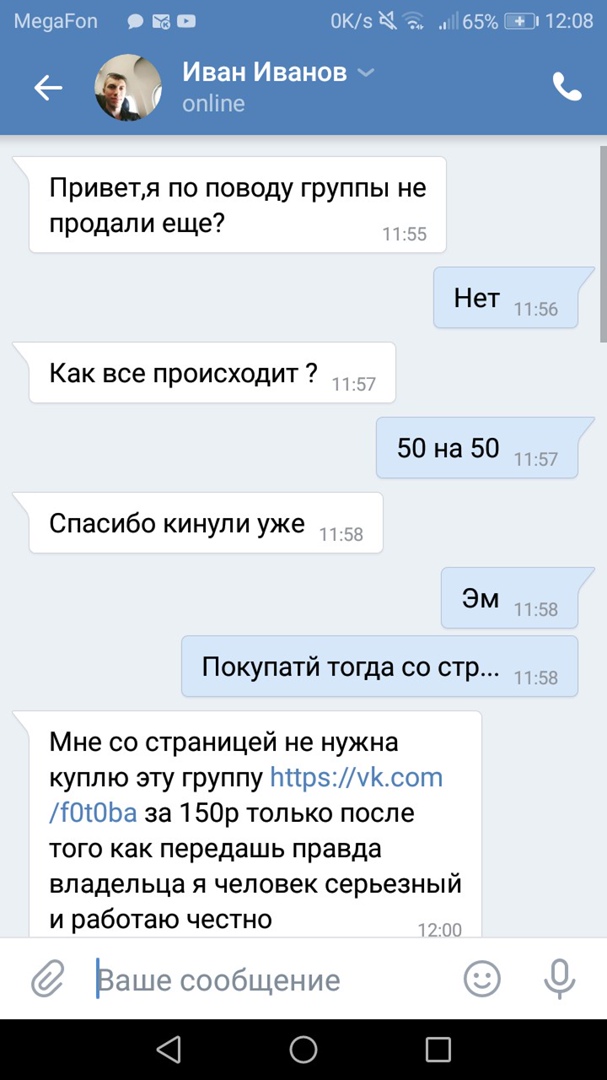
Task: Open the emoji picker
Action: tap(483, 979)
